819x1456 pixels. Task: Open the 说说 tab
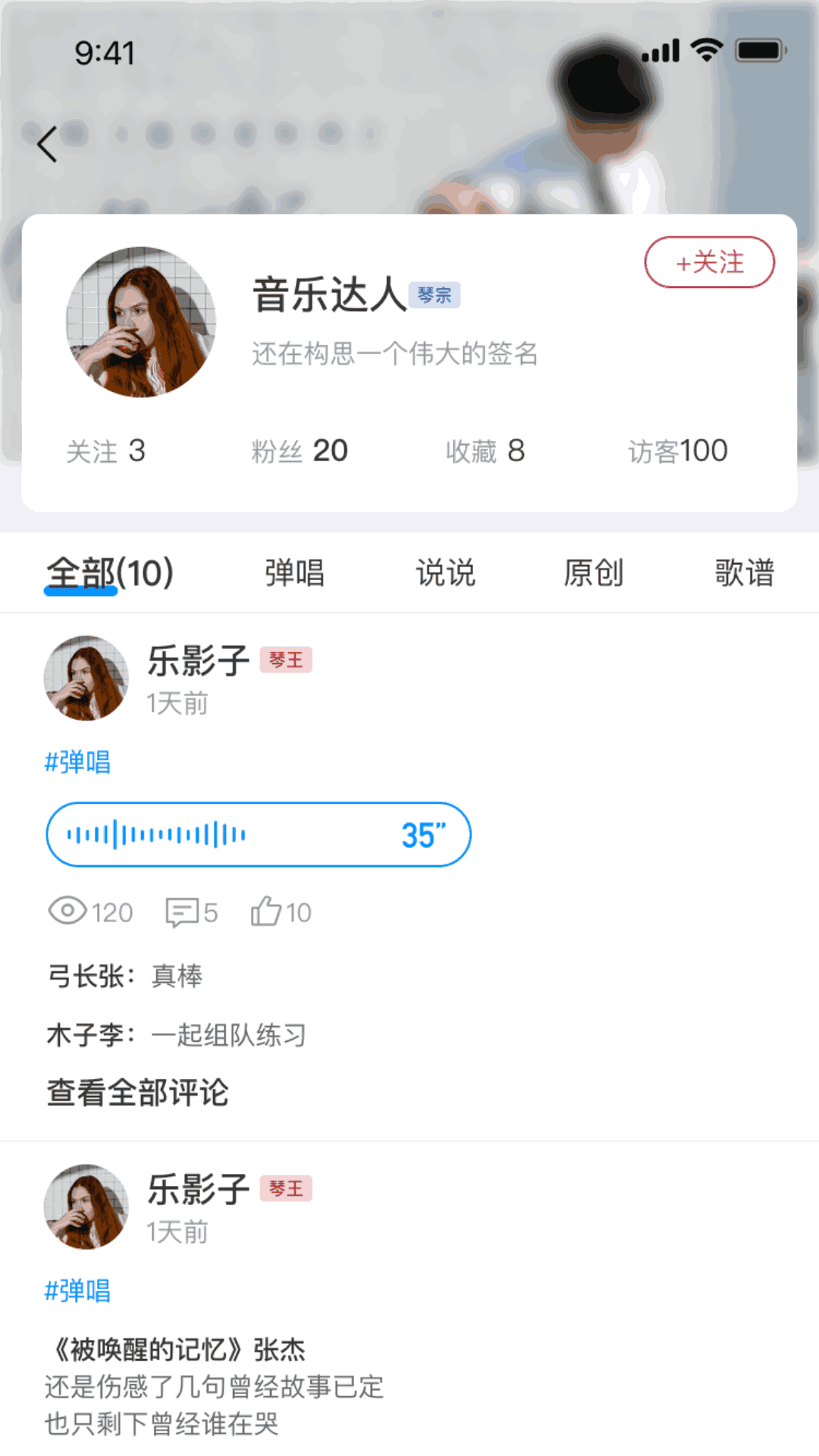click(x=447, y=573)
